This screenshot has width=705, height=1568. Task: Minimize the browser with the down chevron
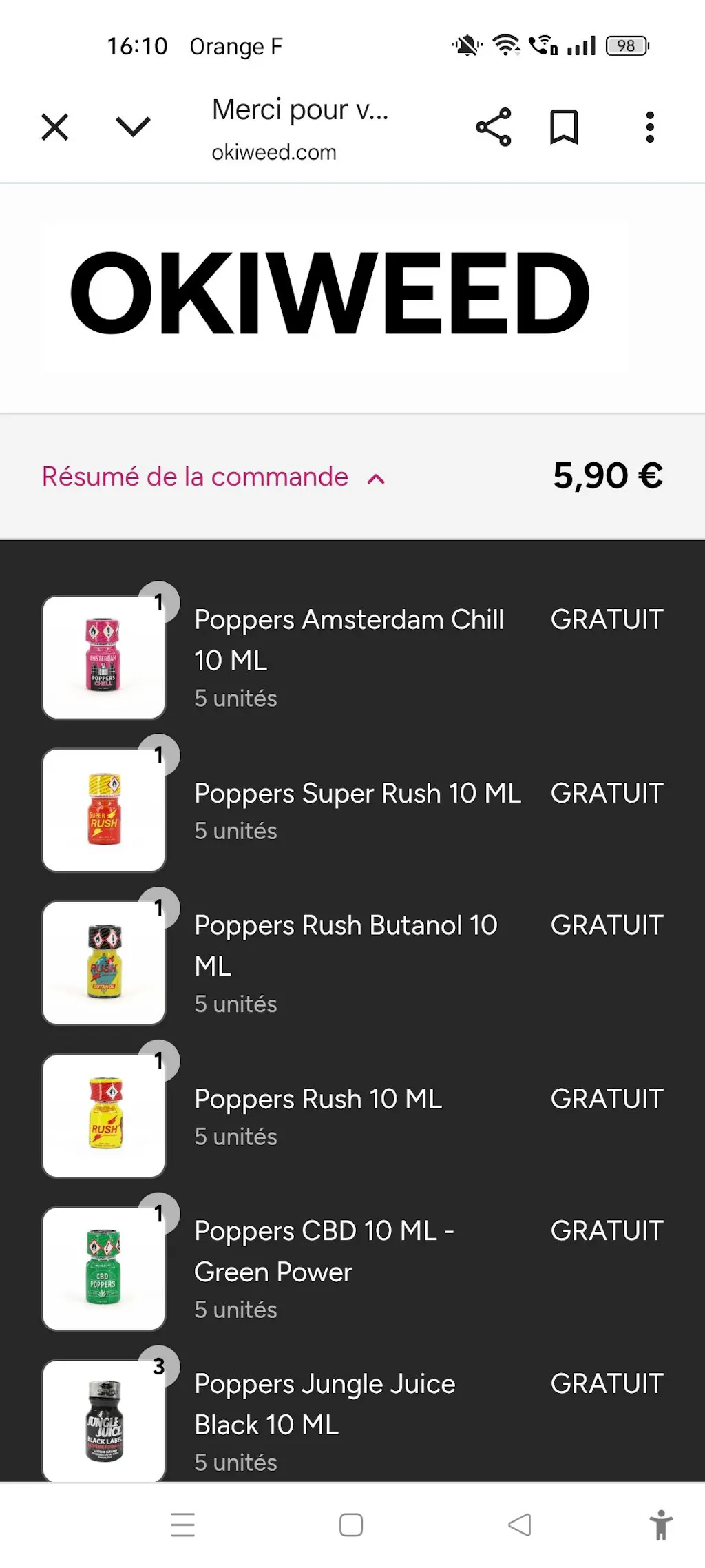(133, 127)
